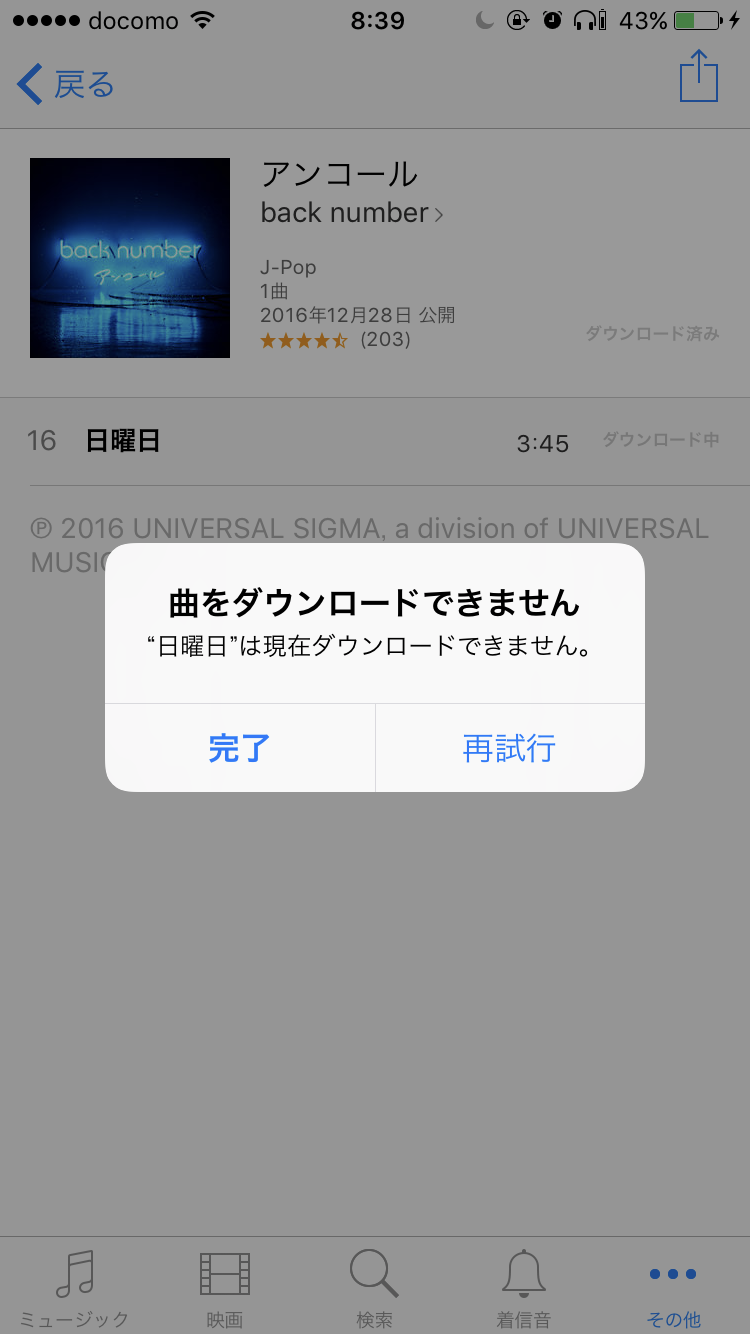The width and height of the screenshot is (750, 1334).
Task: Open the back number artist page
Action: point(352,213)
